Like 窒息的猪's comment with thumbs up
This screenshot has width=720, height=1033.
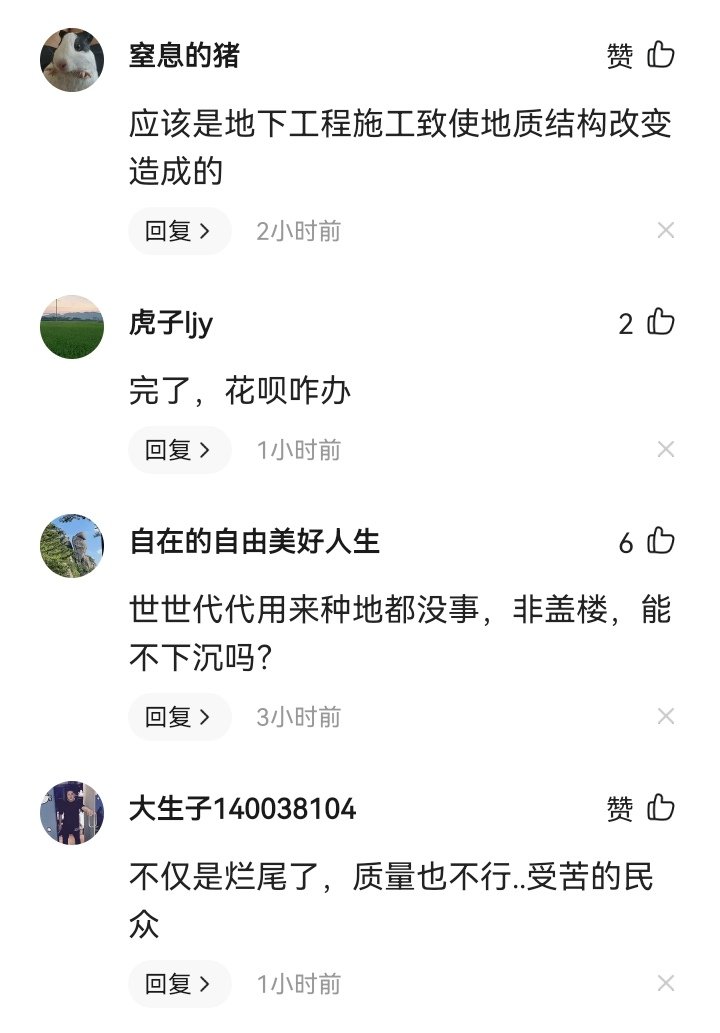659,56
